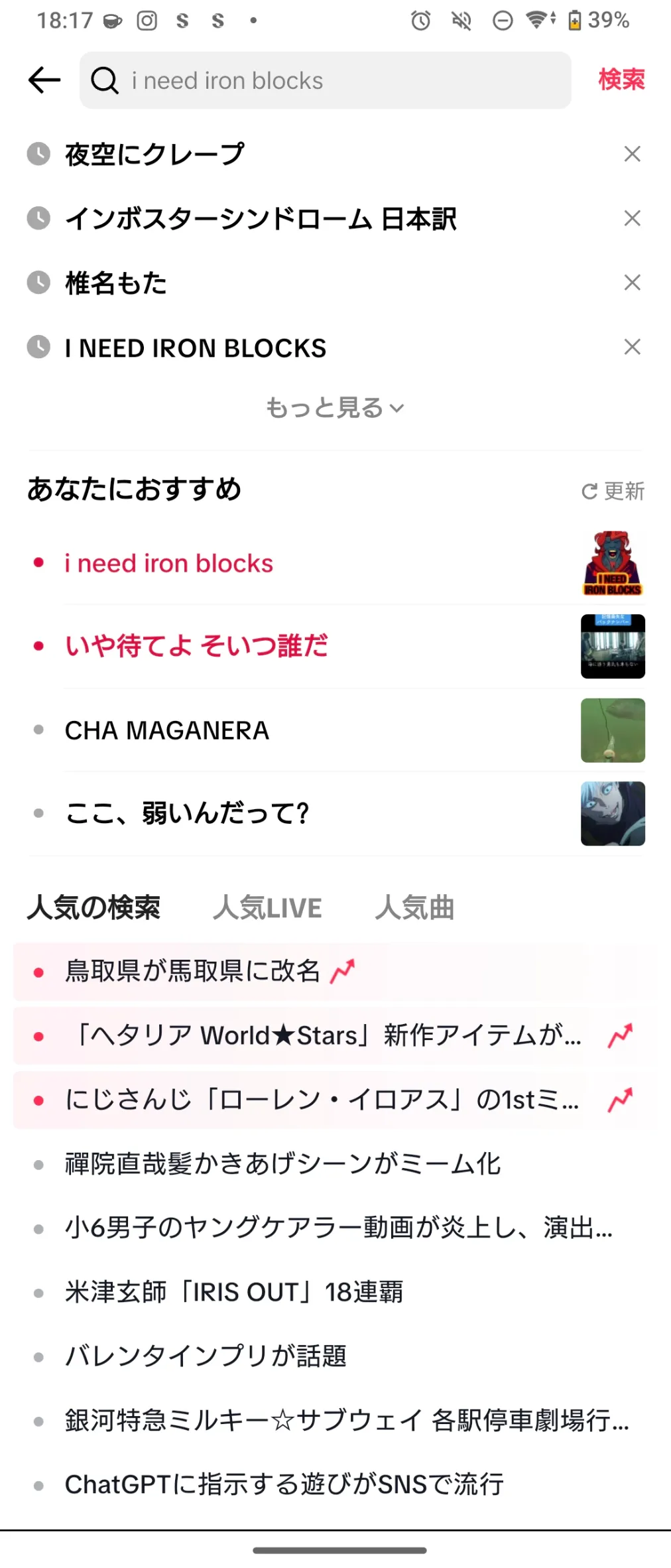Refresh recommendations with 更新
Screen dimensions: 671x1568
pos(613,491)
